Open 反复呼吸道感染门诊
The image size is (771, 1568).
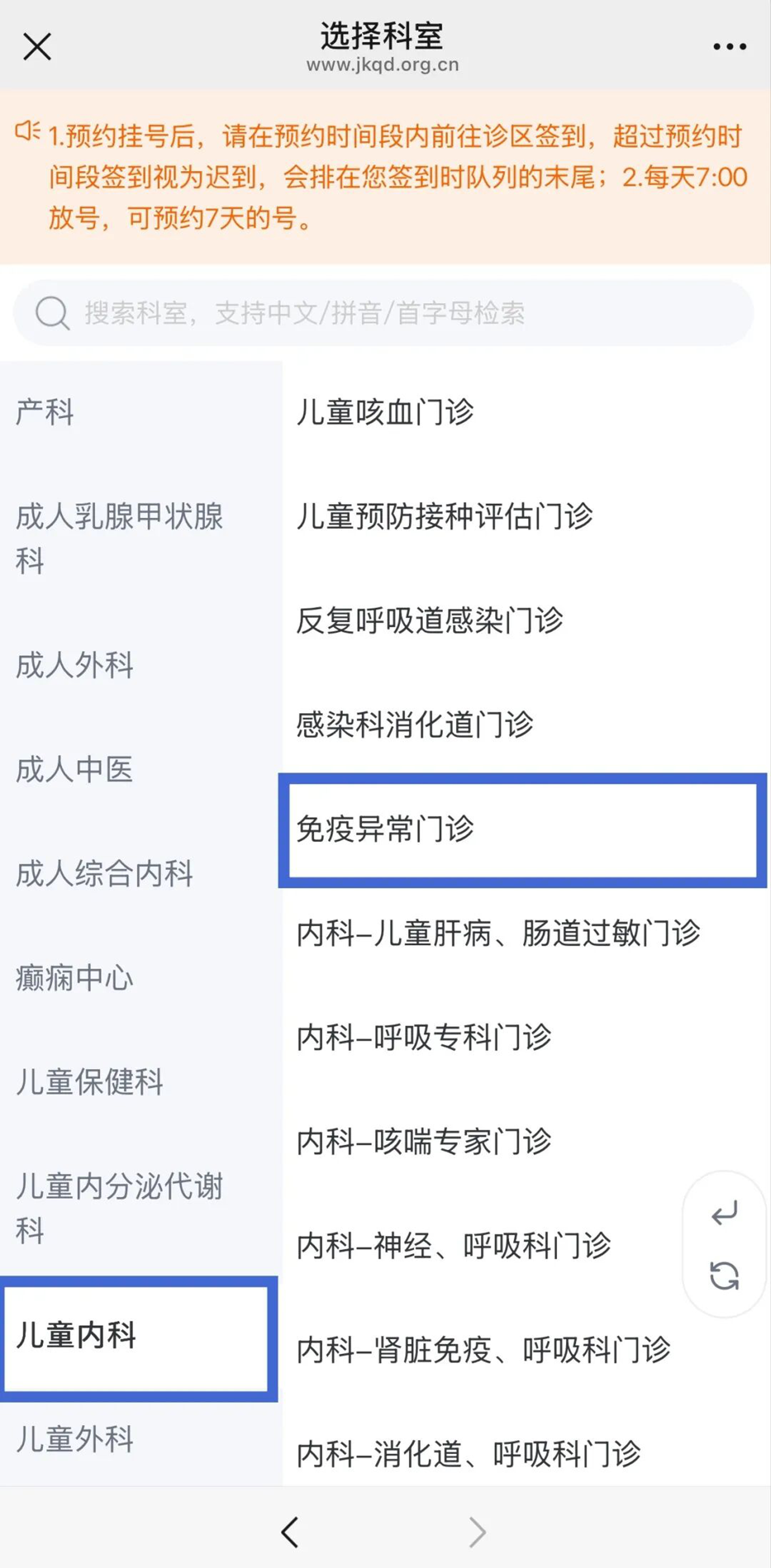429,621
